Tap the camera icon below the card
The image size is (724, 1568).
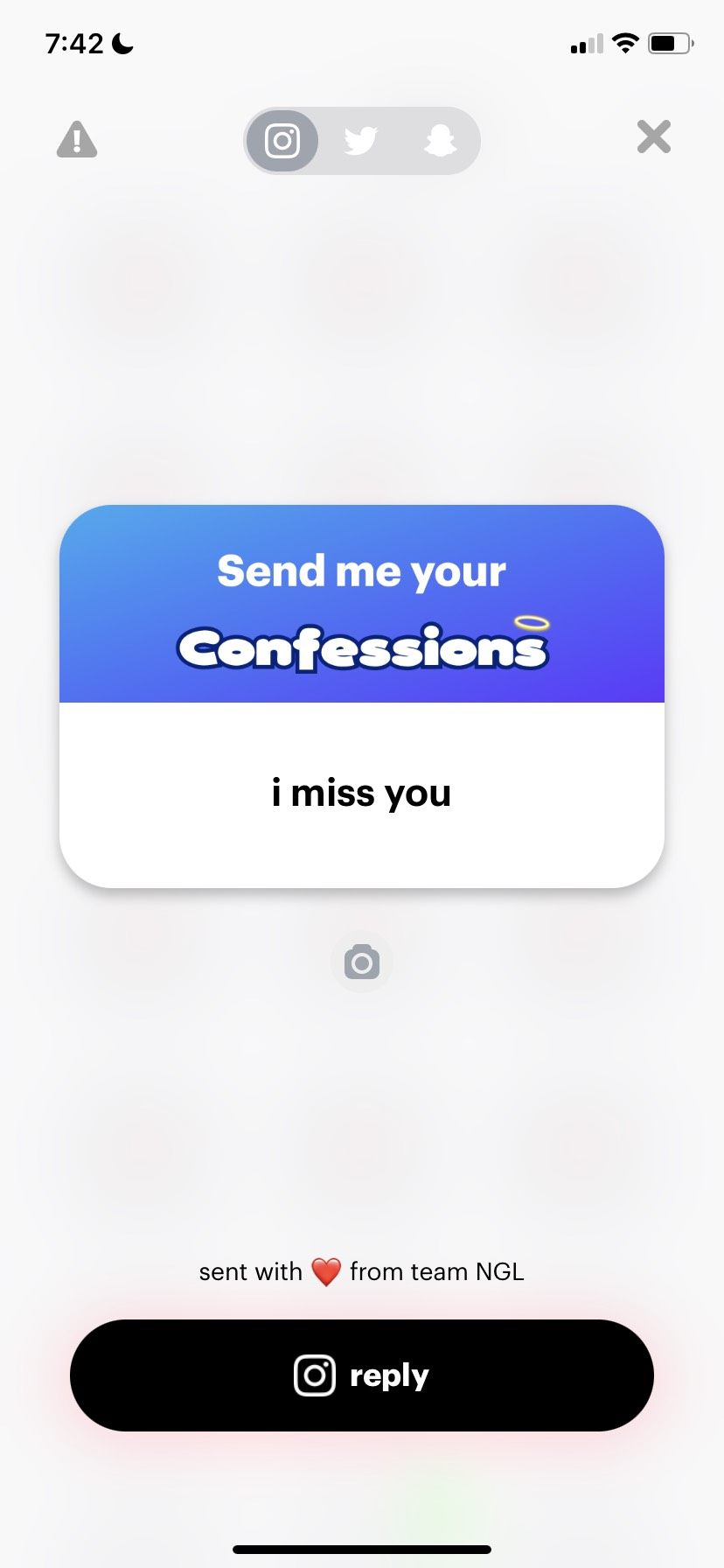pos(361,962)
